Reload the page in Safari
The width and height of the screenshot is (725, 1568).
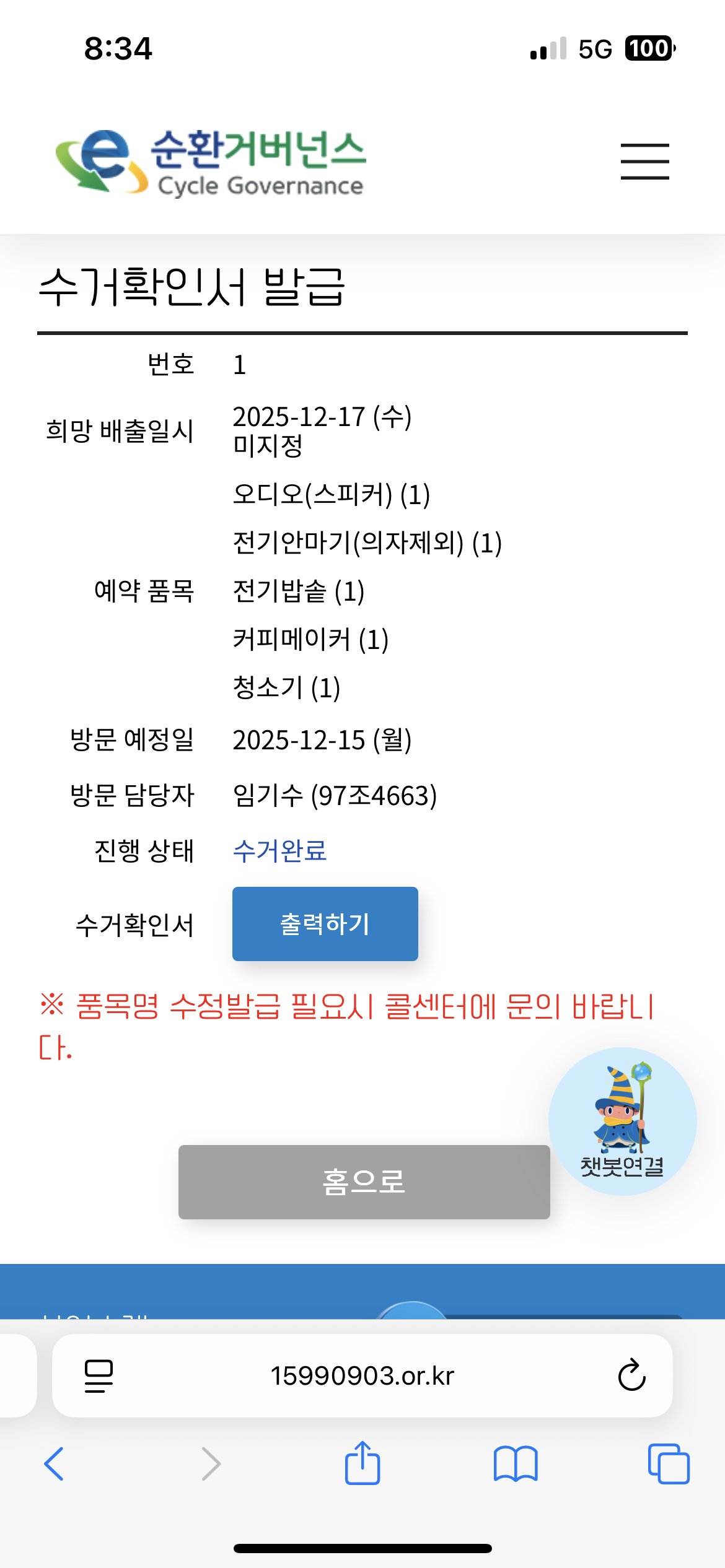click(x=631, y=1375)
